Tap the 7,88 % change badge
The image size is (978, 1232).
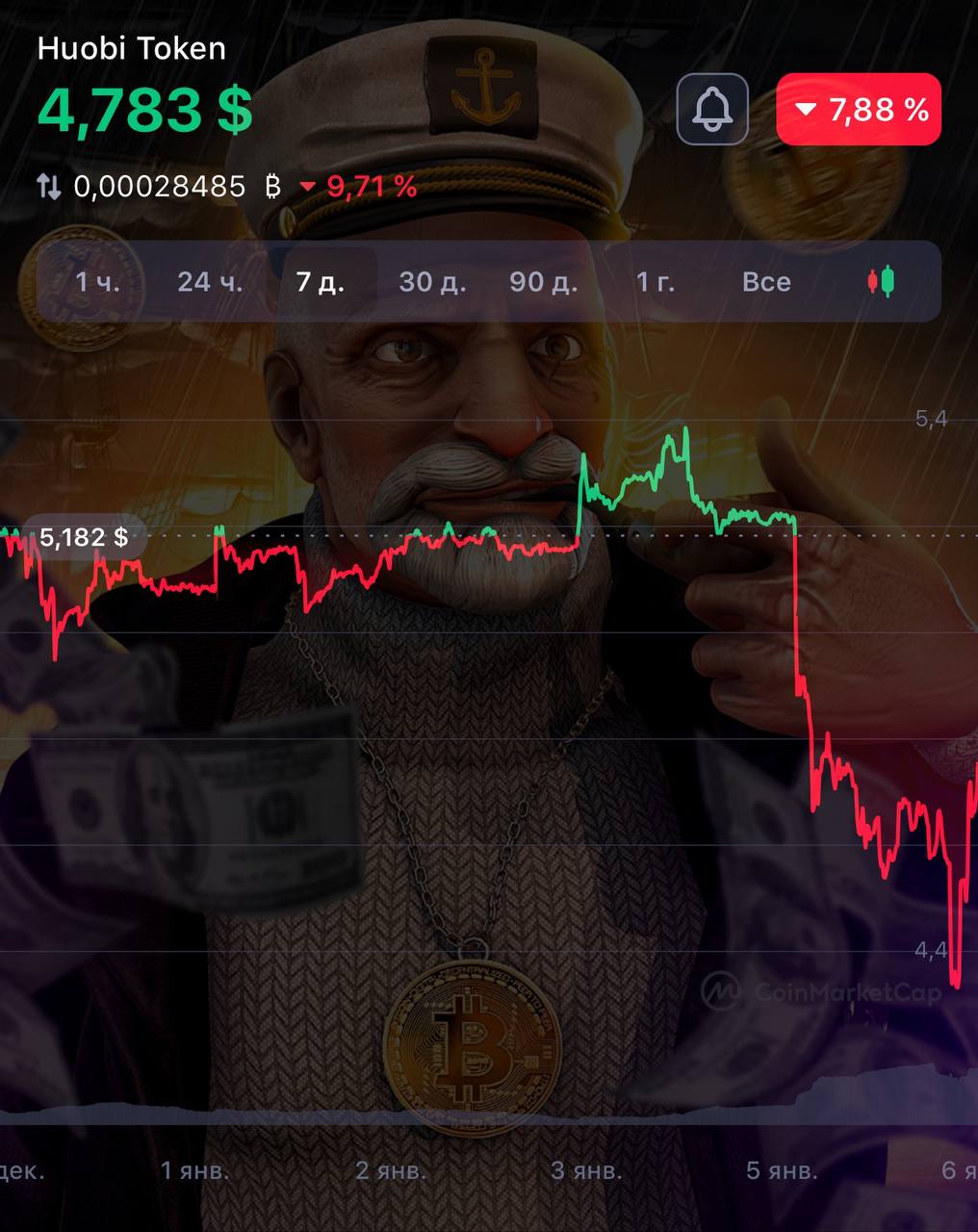858,109
